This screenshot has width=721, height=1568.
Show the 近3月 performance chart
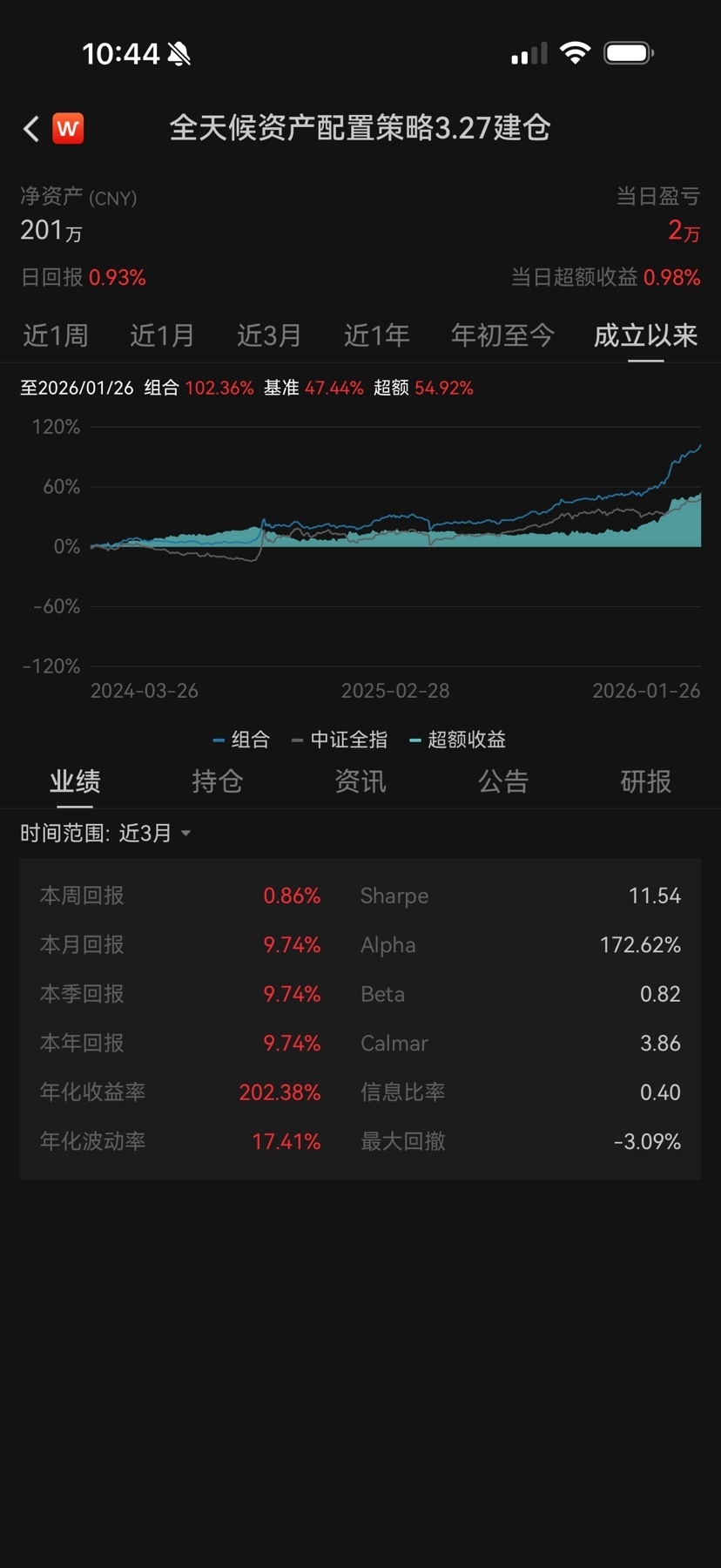click(269, 335)
